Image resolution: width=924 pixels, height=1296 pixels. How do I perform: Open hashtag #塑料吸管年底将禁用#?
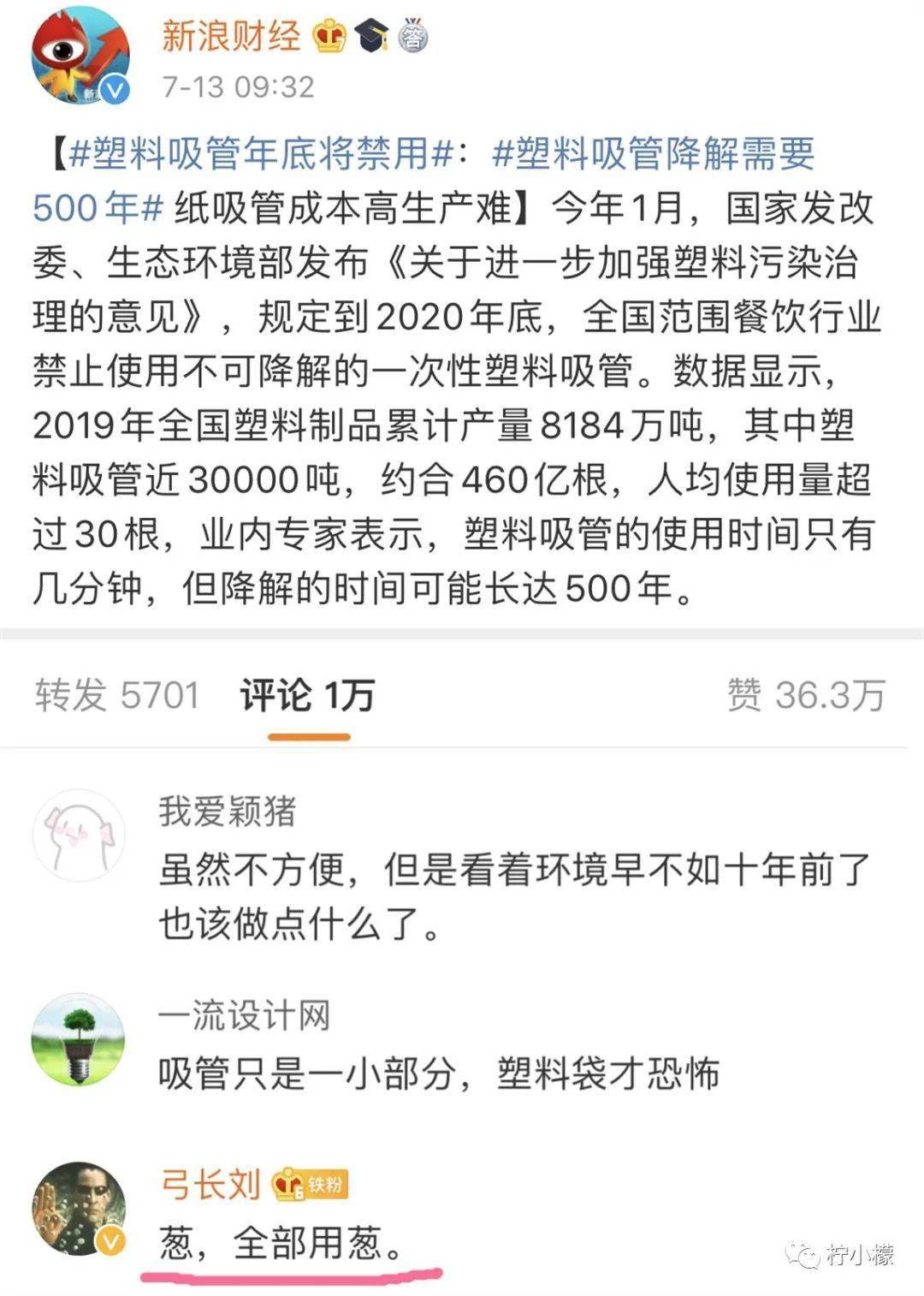tap(260, 154)
